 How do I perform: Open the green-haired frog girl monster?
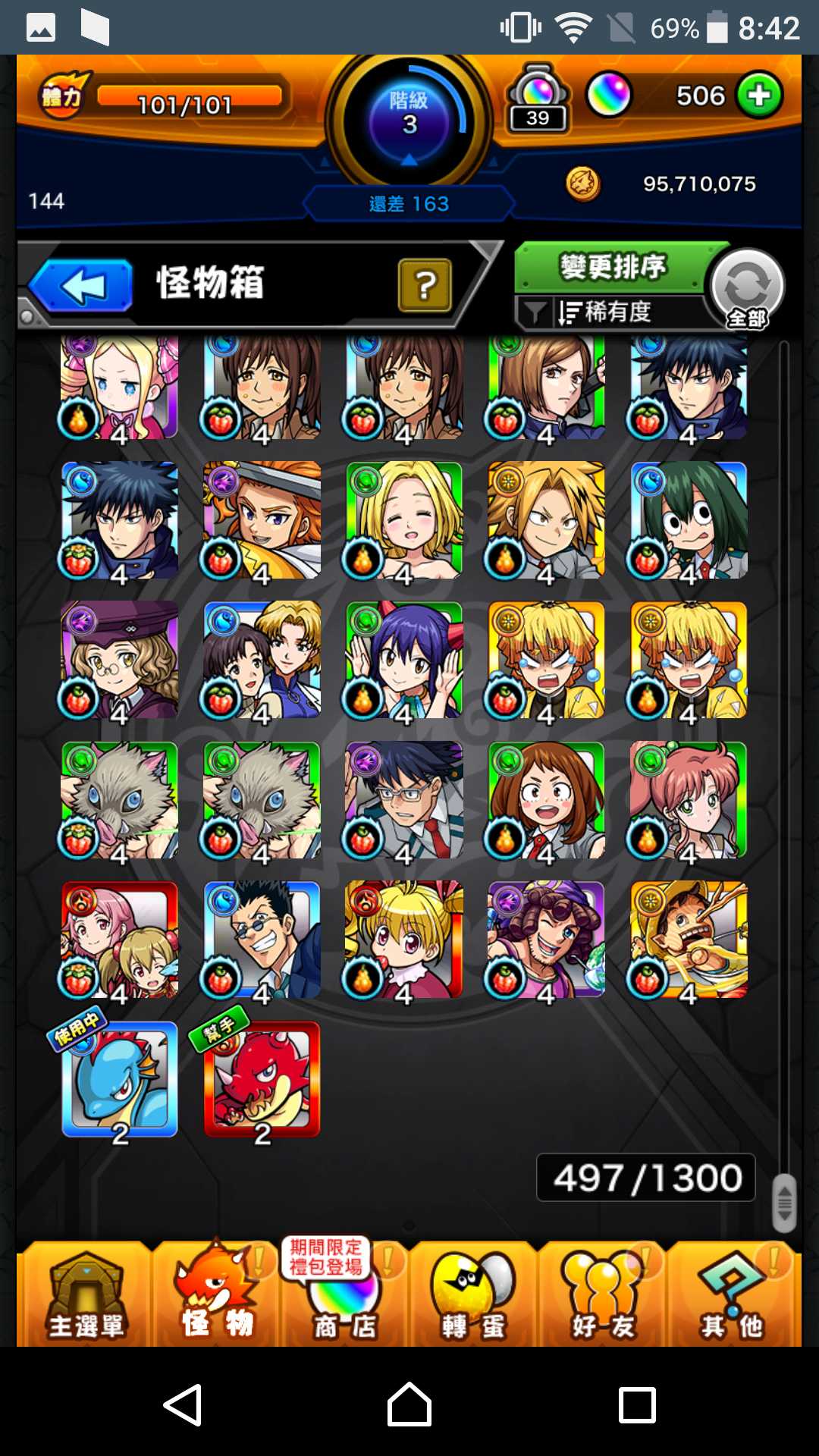(x=689, y=520)
